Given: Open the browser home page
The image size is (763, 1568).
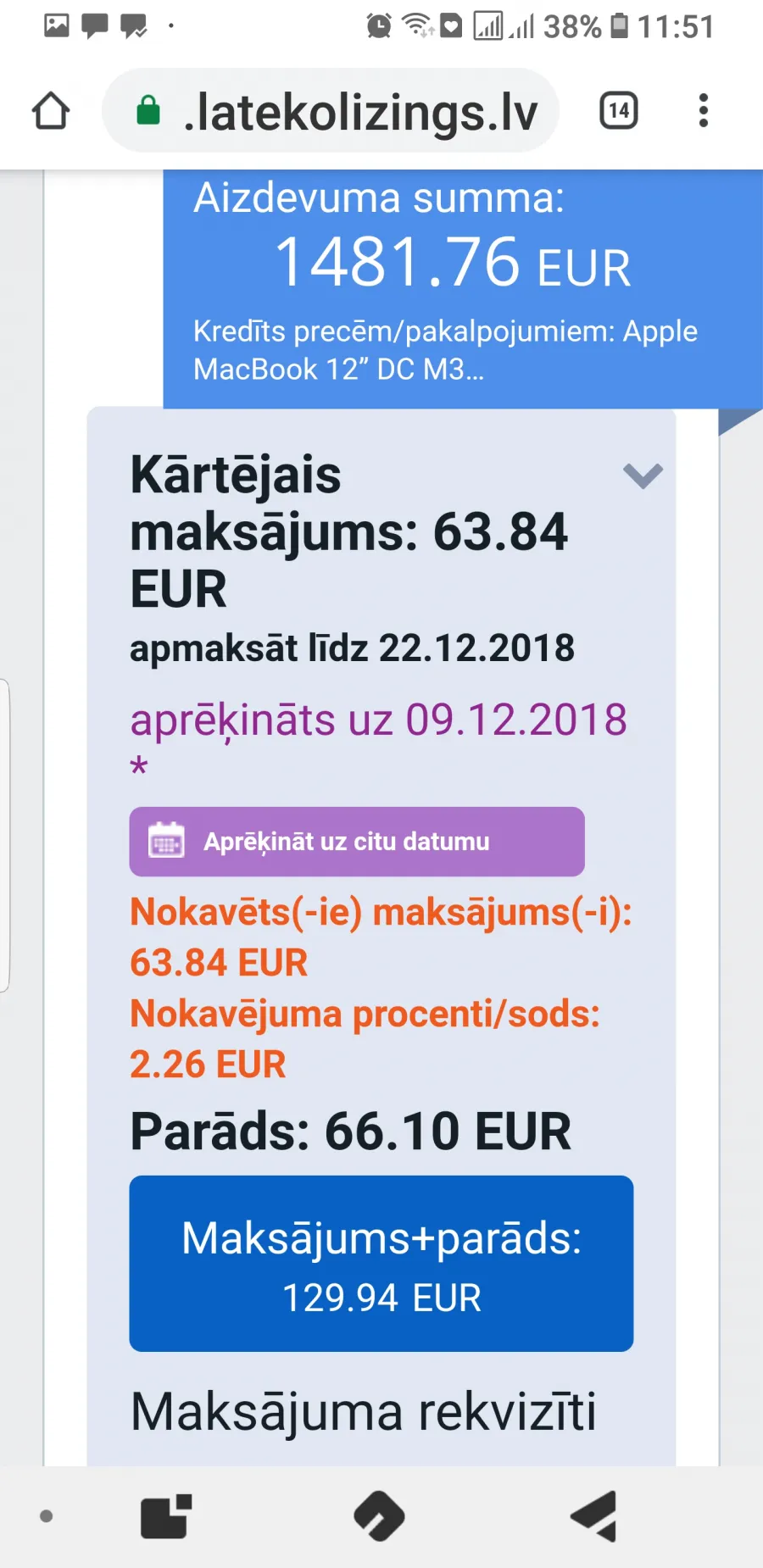Looking at the screenshot, I should 51,111.
